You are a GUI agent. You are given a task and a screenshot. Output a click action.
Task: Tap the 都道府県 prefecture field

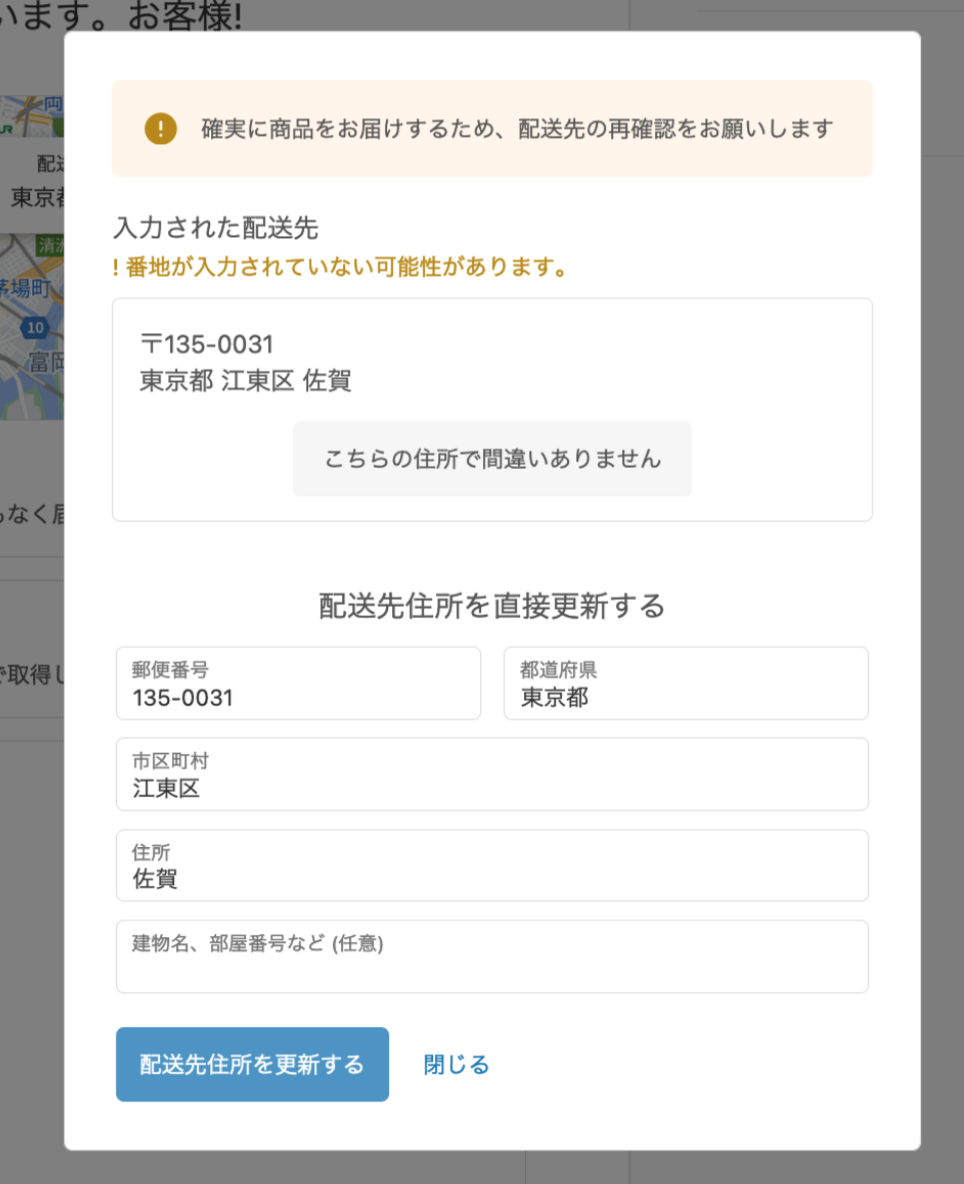pyautogui.click(x=685, y=684)
